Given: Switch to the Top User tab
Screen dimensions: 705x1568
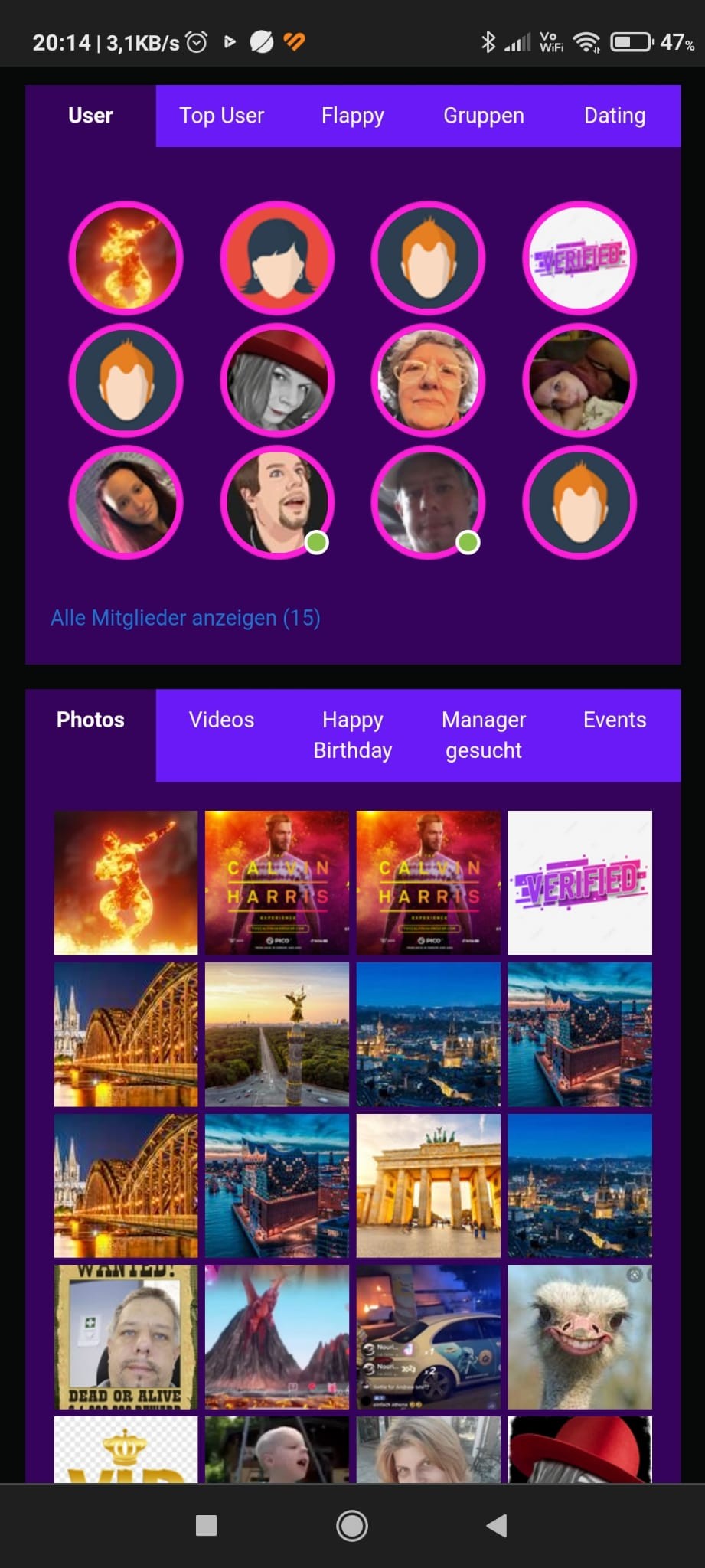Looking at the screenshot, I should point(221,116).
